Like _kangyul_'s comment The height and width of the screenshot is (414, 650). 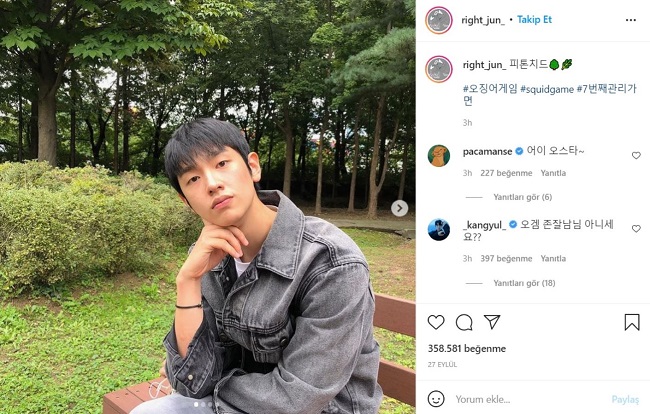tap(636, 229)
